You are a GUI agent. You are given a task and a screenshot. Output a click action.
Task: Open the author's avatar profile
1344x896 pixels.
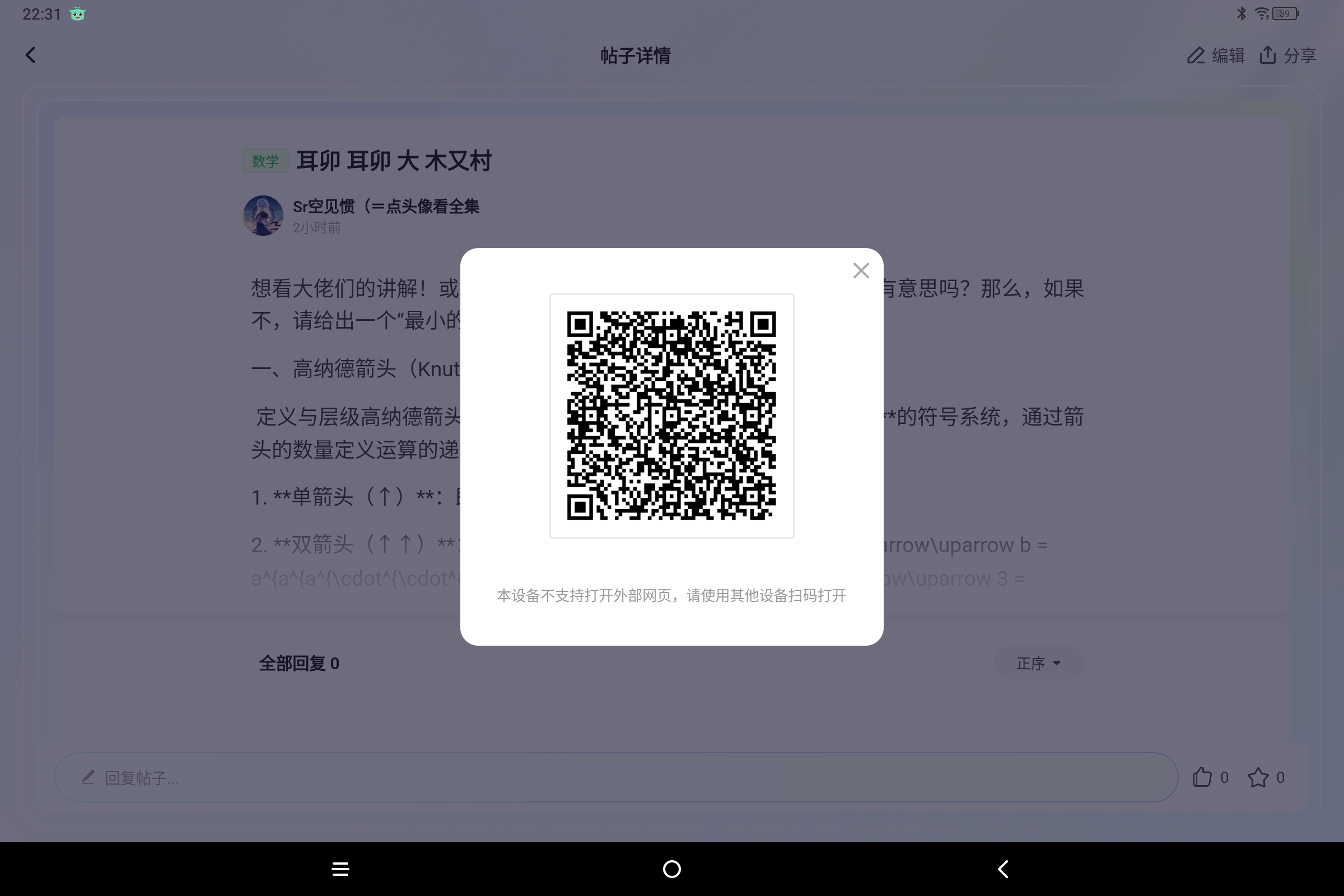coord(263,216)
